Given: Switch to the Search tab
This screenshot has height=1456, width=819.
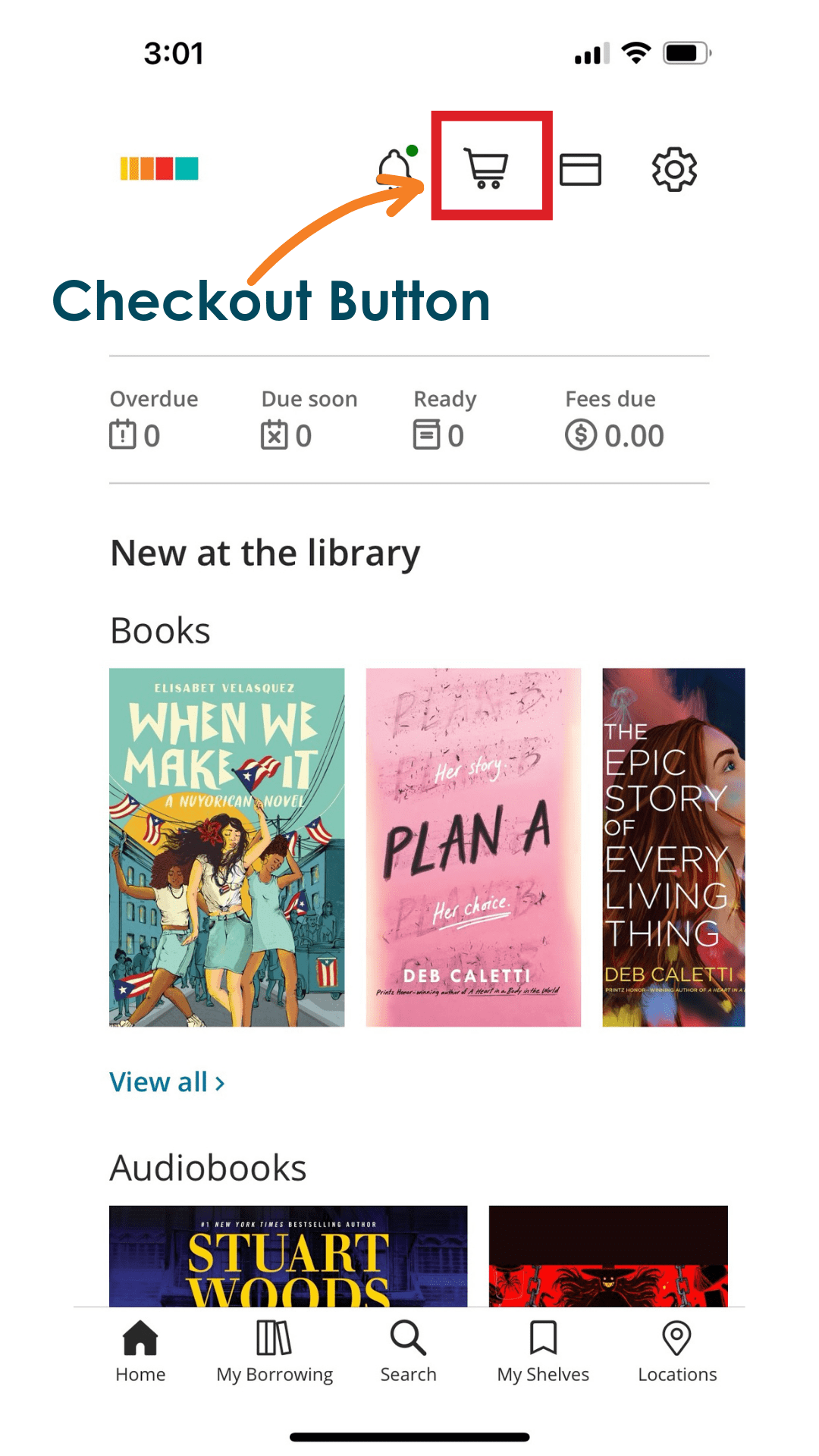Looking at the screenshot, I should pyautogui.click(x=408, y=1352).
